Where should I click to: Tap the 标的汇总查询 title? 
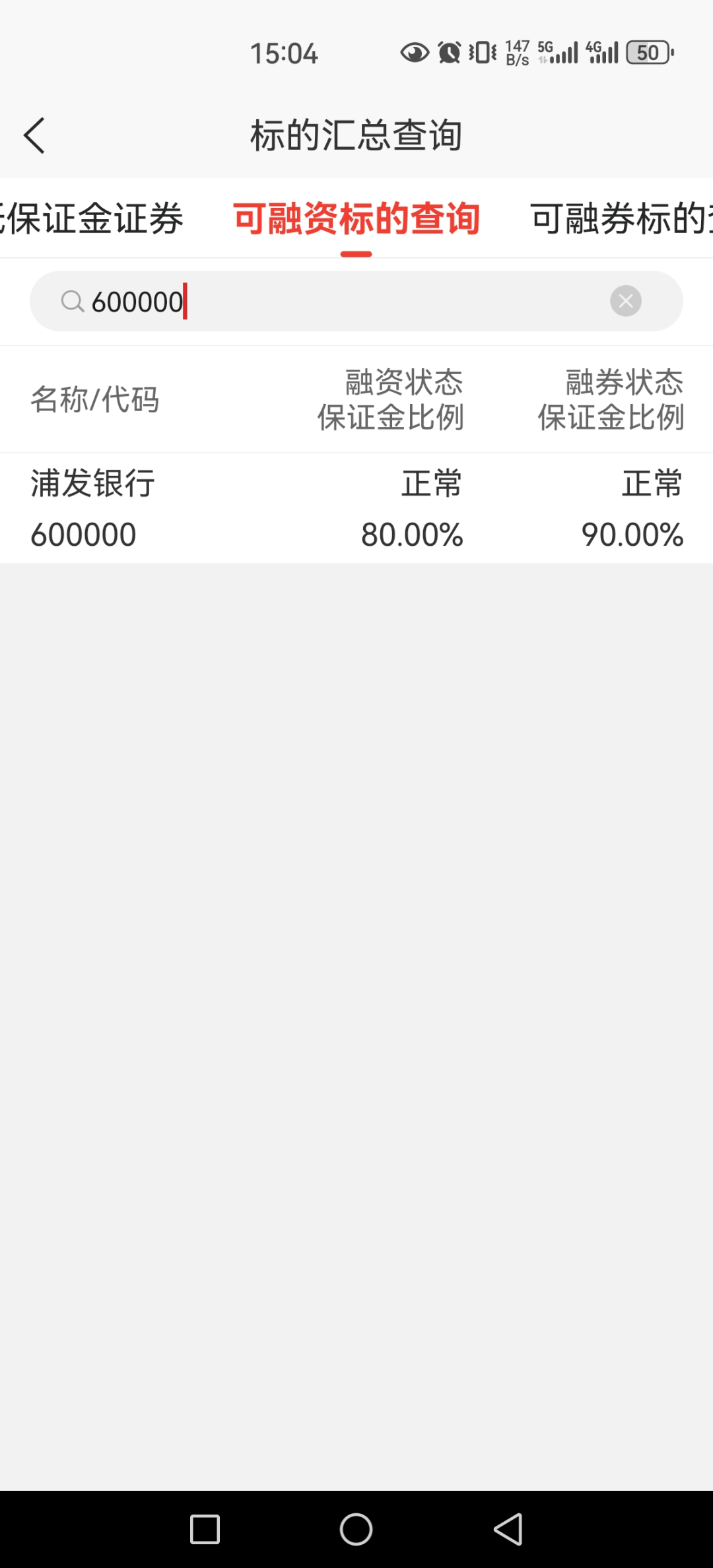tap(356, 135)
